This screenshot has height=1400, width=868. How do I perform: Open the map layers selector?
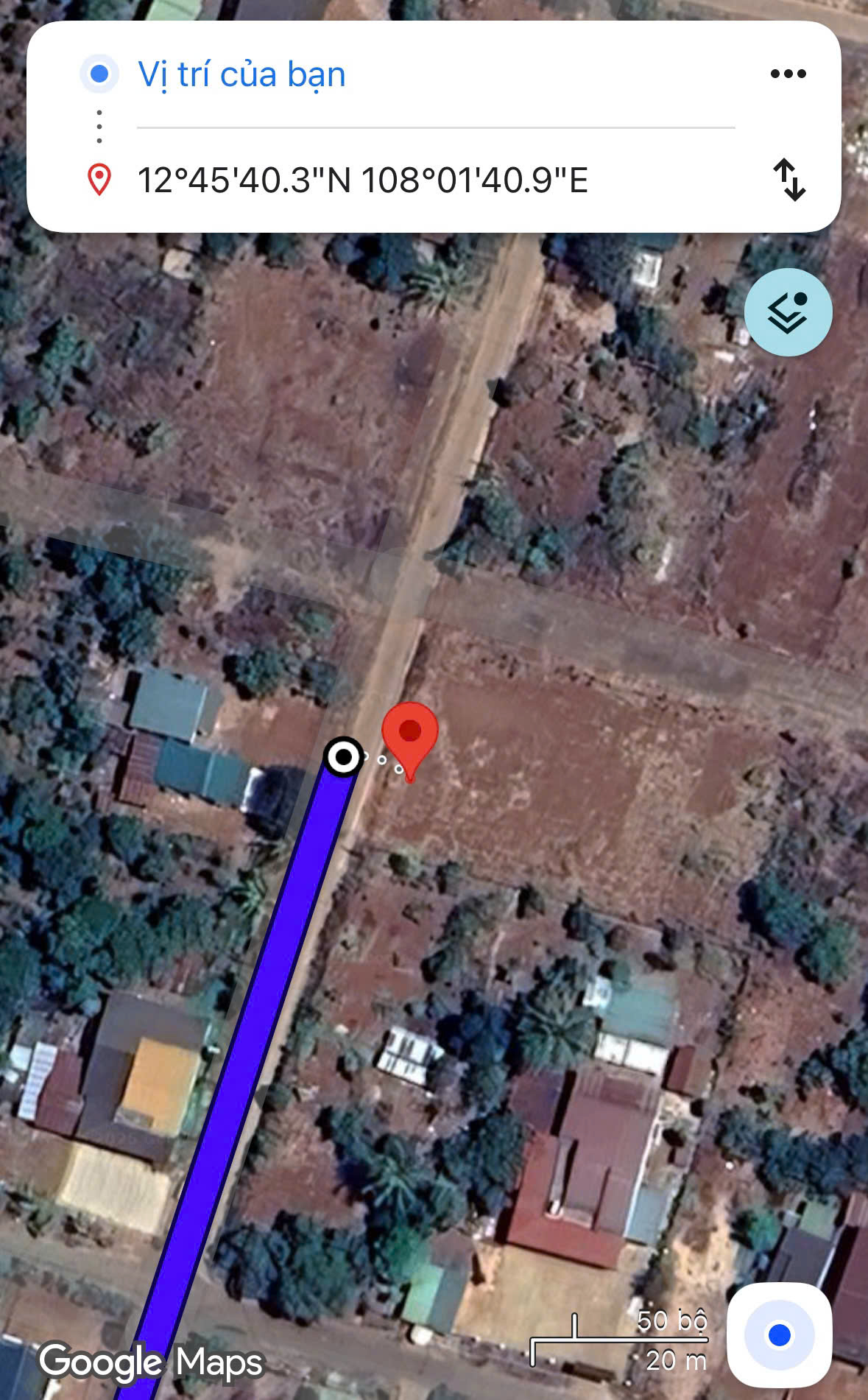(x=788, y=312)
